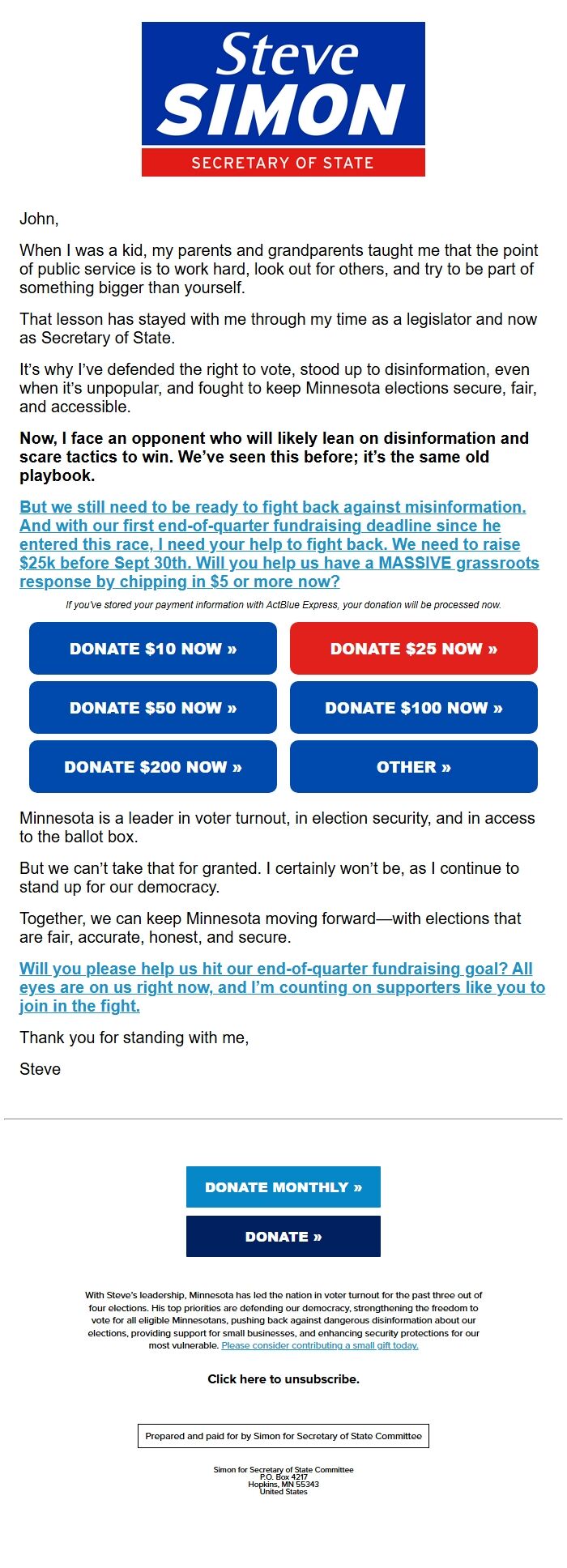Choose DONATE $50 NOW
Image resolution: width=567 pixels, height=1568 pixels.
[153, 708]
